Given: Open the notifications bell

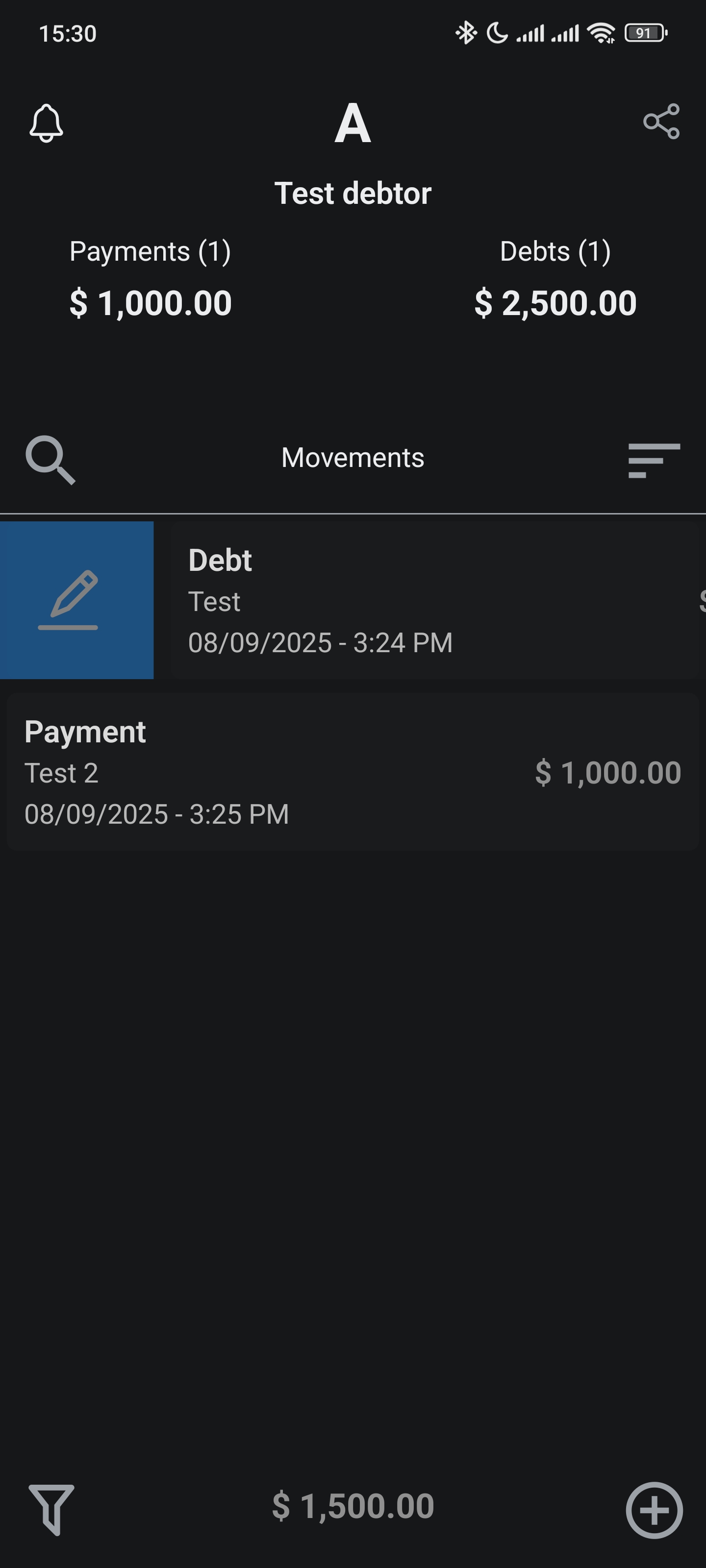Looking at the screenshot, I should (46, 123).
